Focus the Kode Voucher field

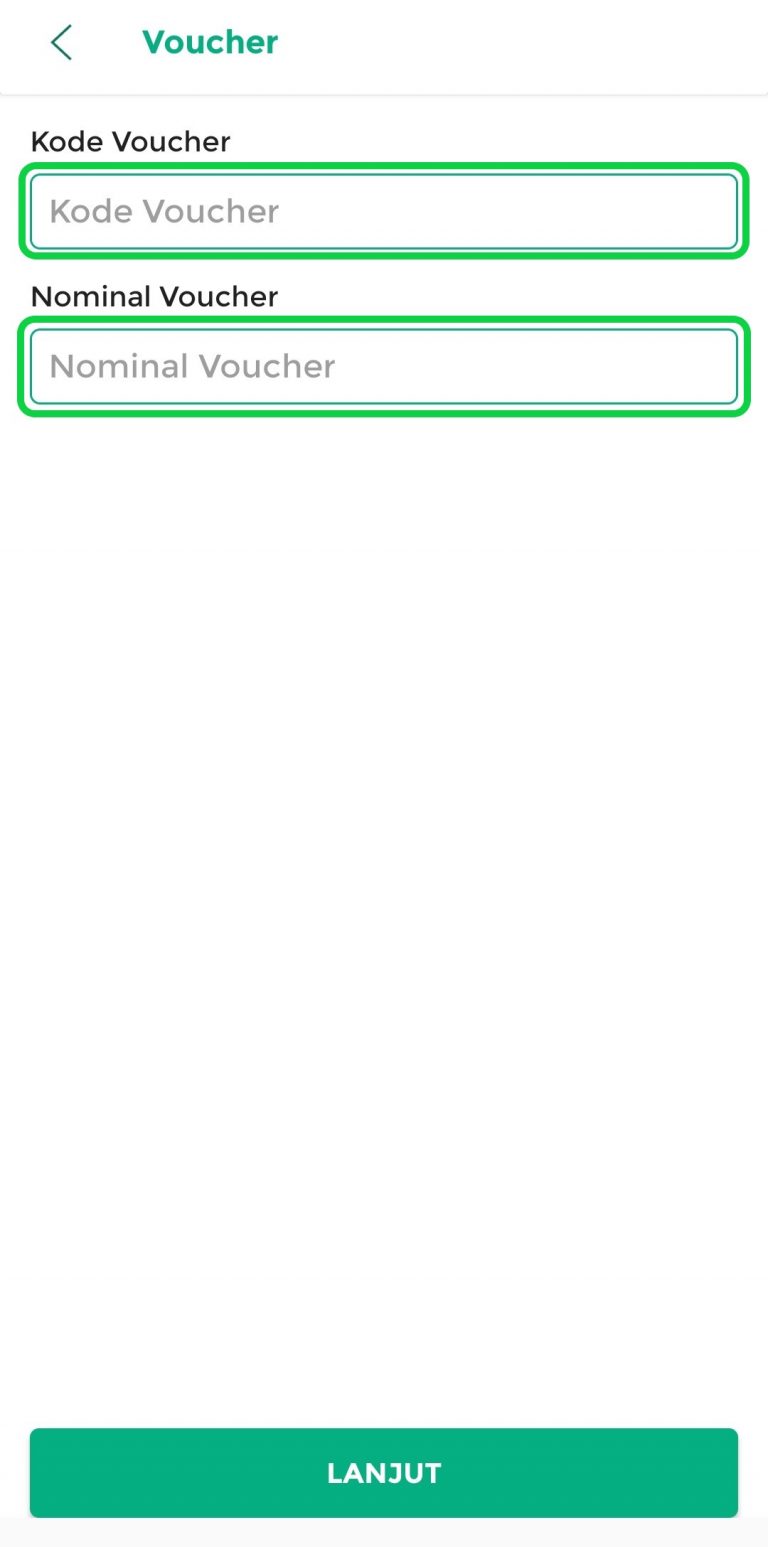pos(384,211)
